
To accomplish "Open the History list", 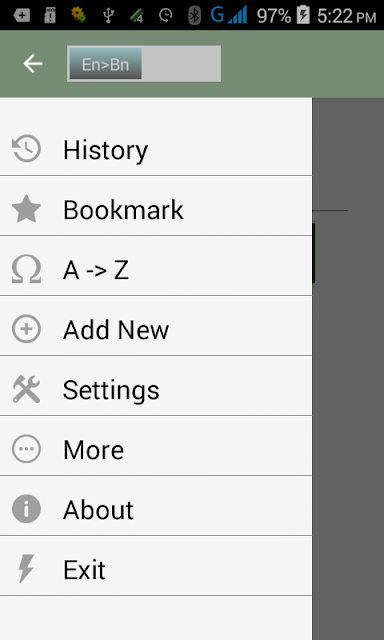I will pos(156,149).
